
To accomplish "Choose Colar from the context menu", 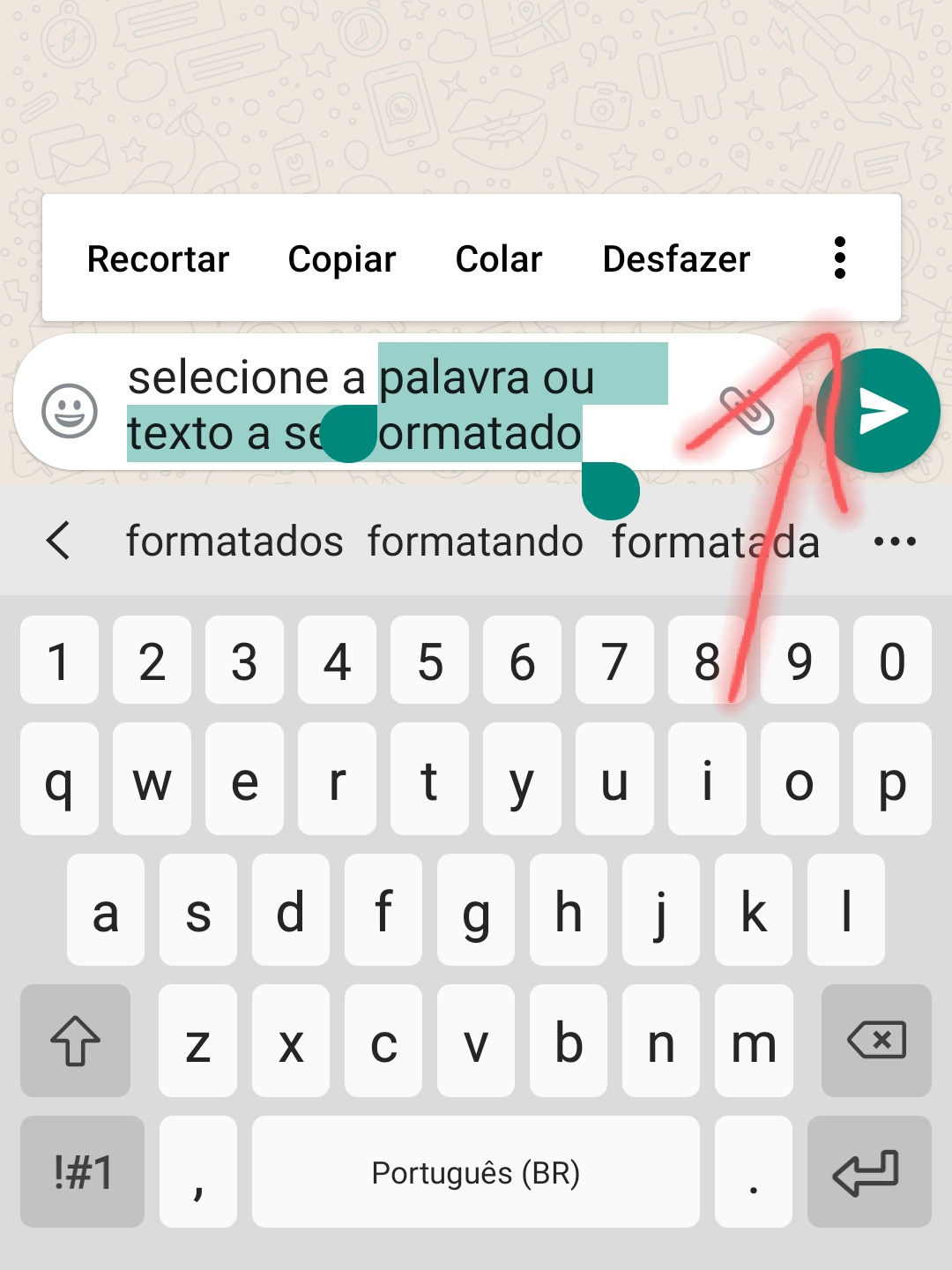I will (498, 258).
